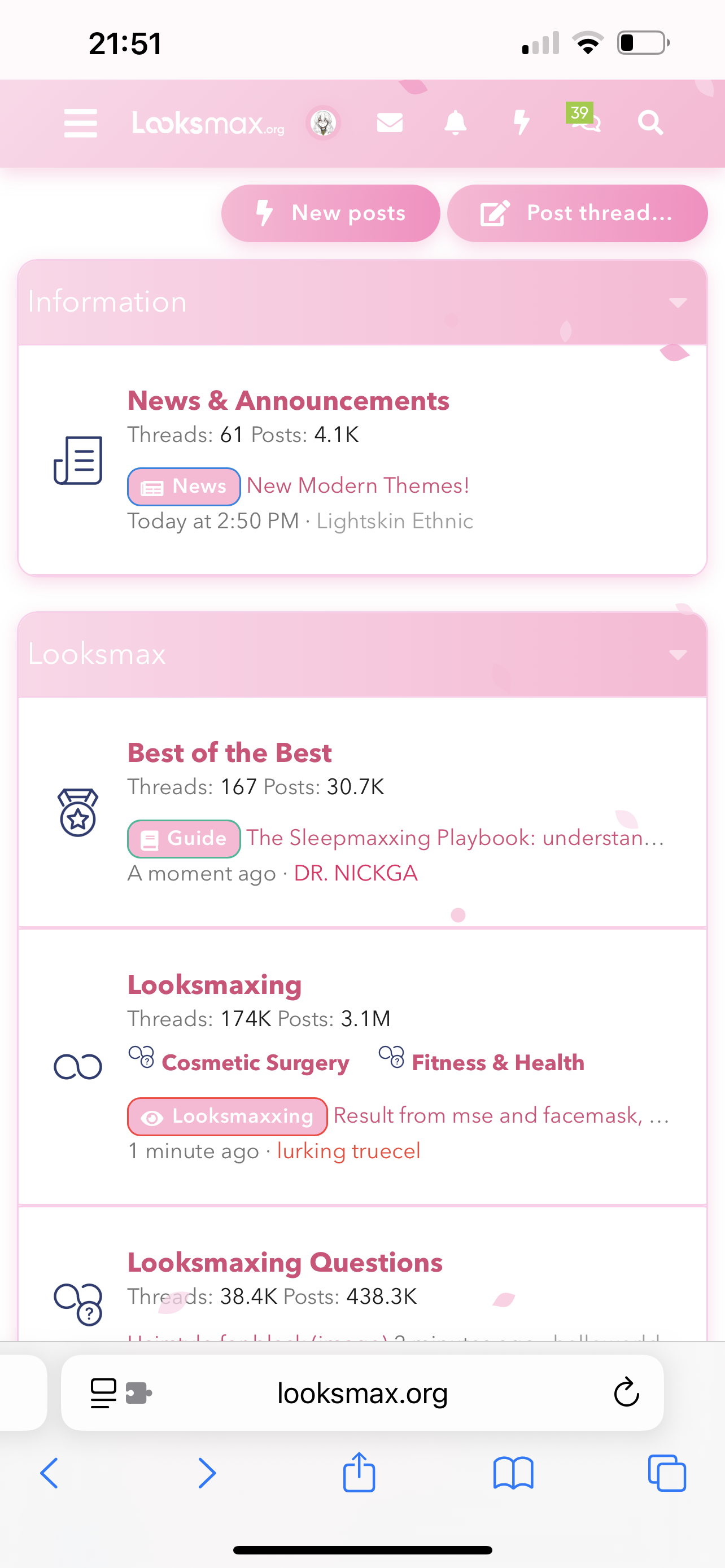Reload the page in Safari
The width and height of the screenshot is (725, 1568).
pyautogui.click(x=626, y=1392)
